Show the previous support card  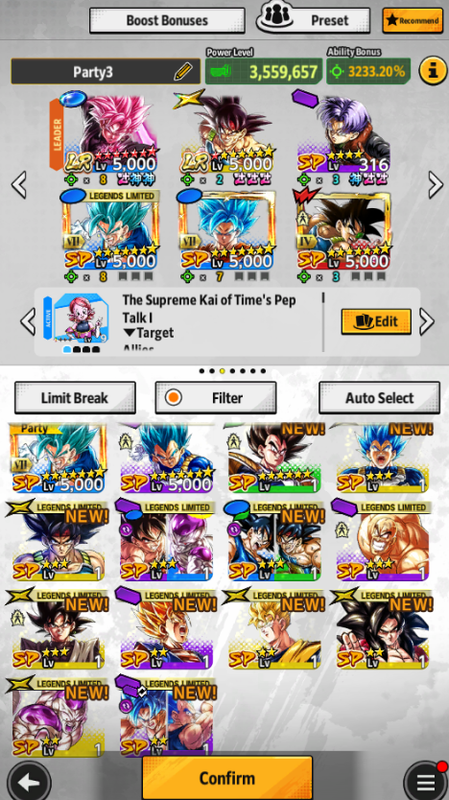pos(27,321)
